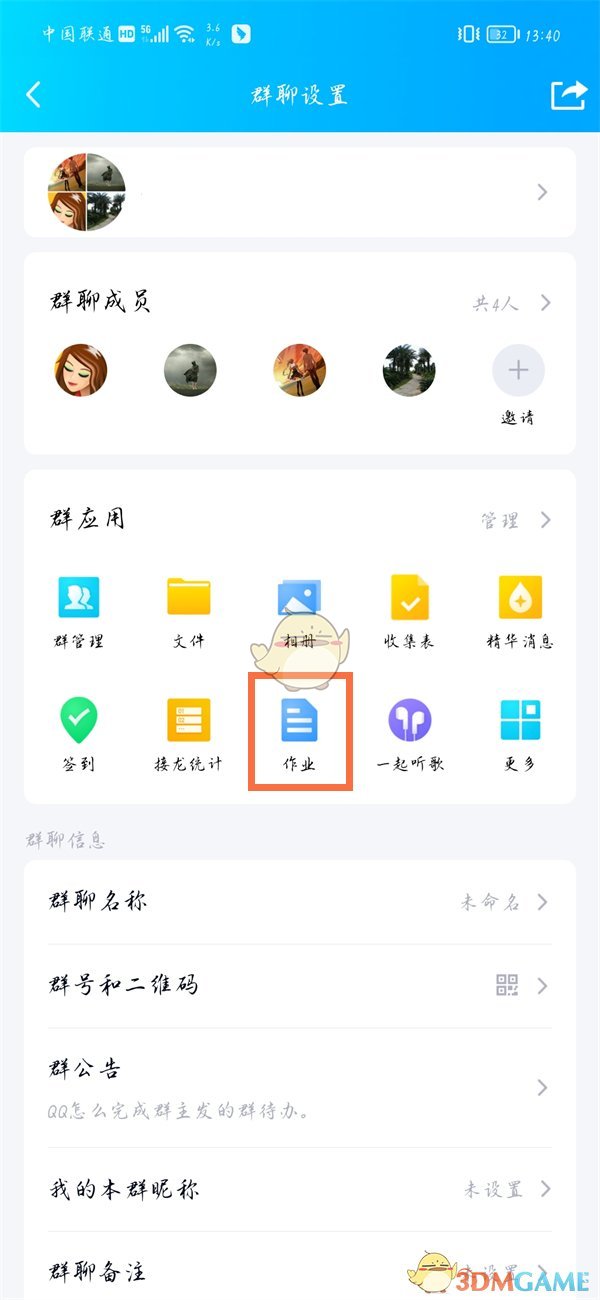Screen dimensions: 600x1300
Task: Open 签到 check-in app
Action: pyautogui.click(x=79, y=733)
